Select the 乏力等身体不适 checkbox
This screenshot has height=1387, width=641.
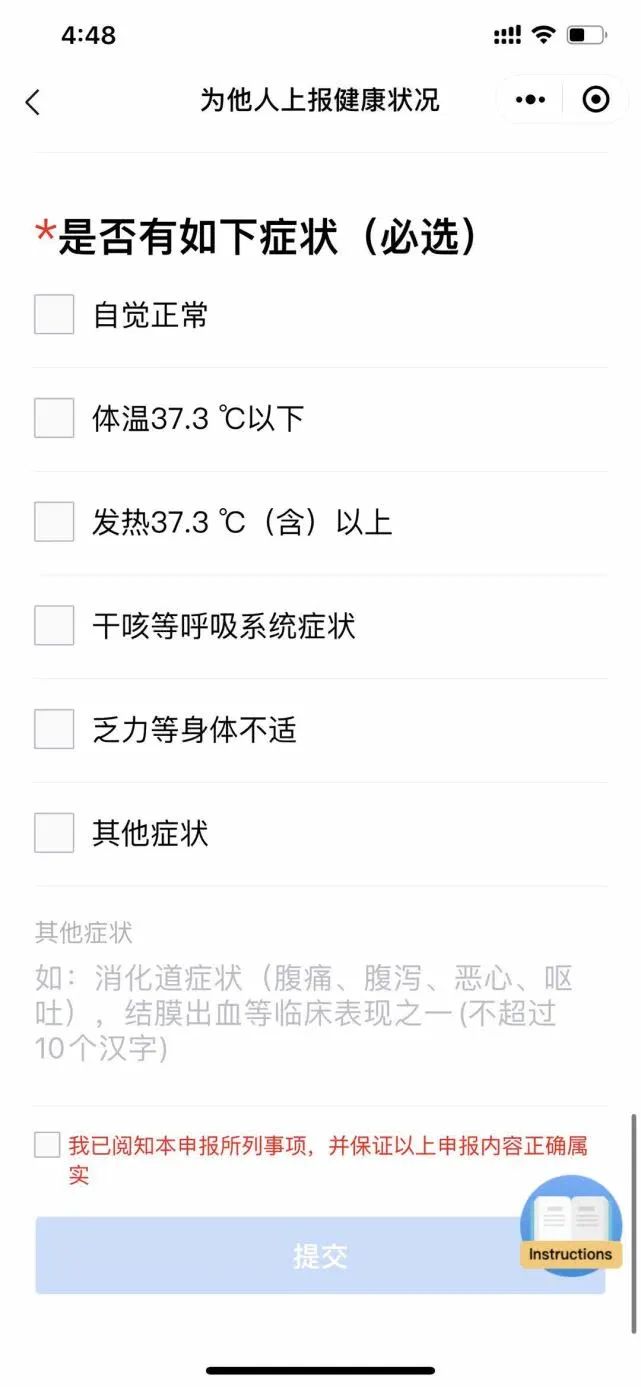click(54, 730)
